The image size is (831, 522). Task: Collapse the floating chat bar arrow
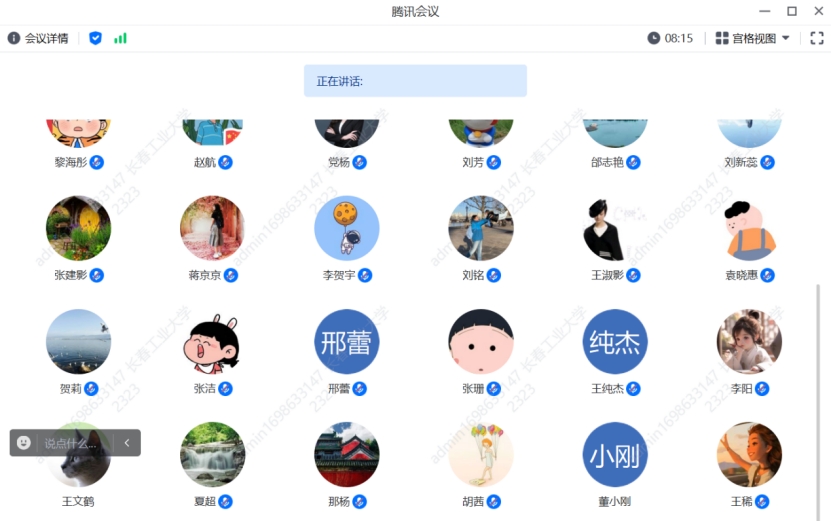tap(127, 443)
